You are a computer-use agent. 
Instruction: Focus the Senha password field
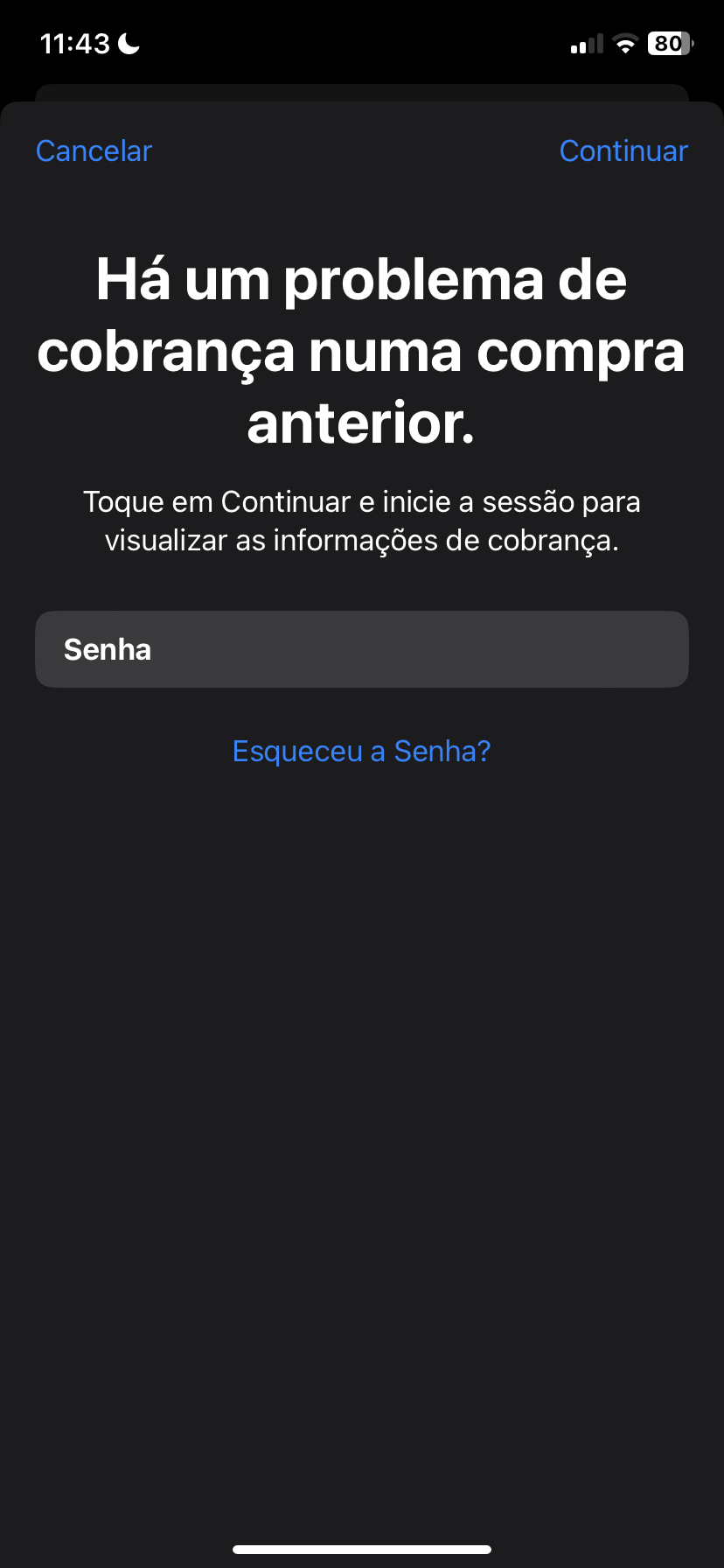[x=362, y=649]
